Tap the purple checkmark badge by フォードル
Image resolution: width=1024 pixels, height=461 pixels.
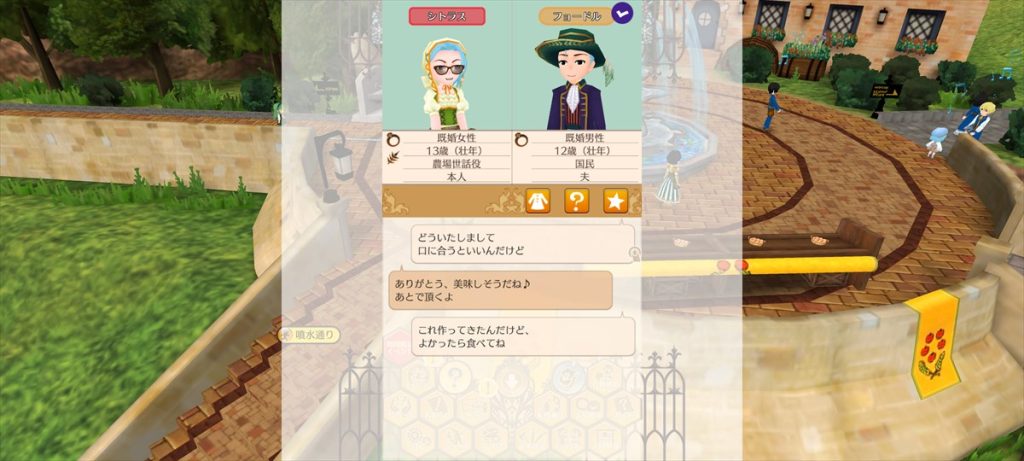[623, 14]
